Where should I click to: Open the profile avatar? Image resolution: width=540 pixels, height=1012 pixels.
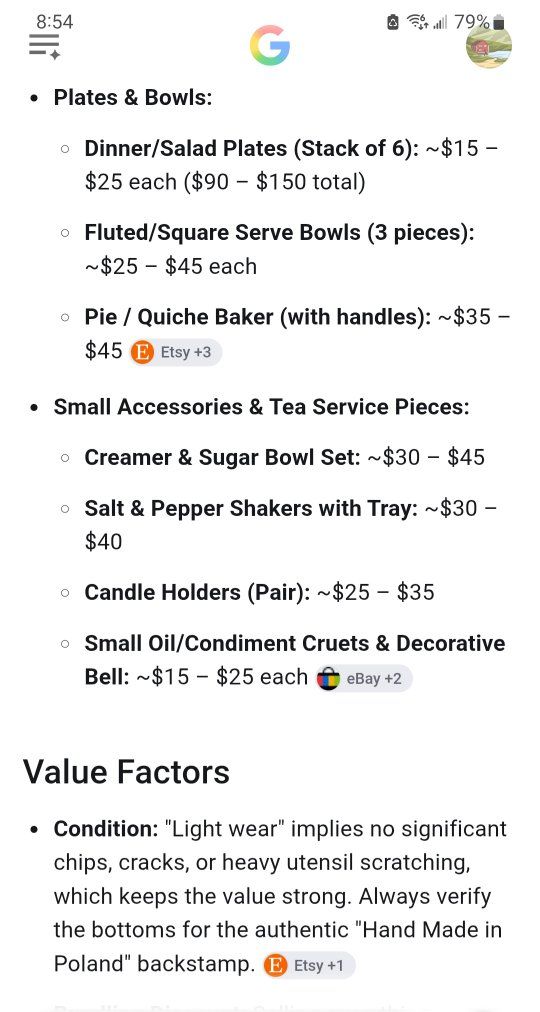[488, 45]
